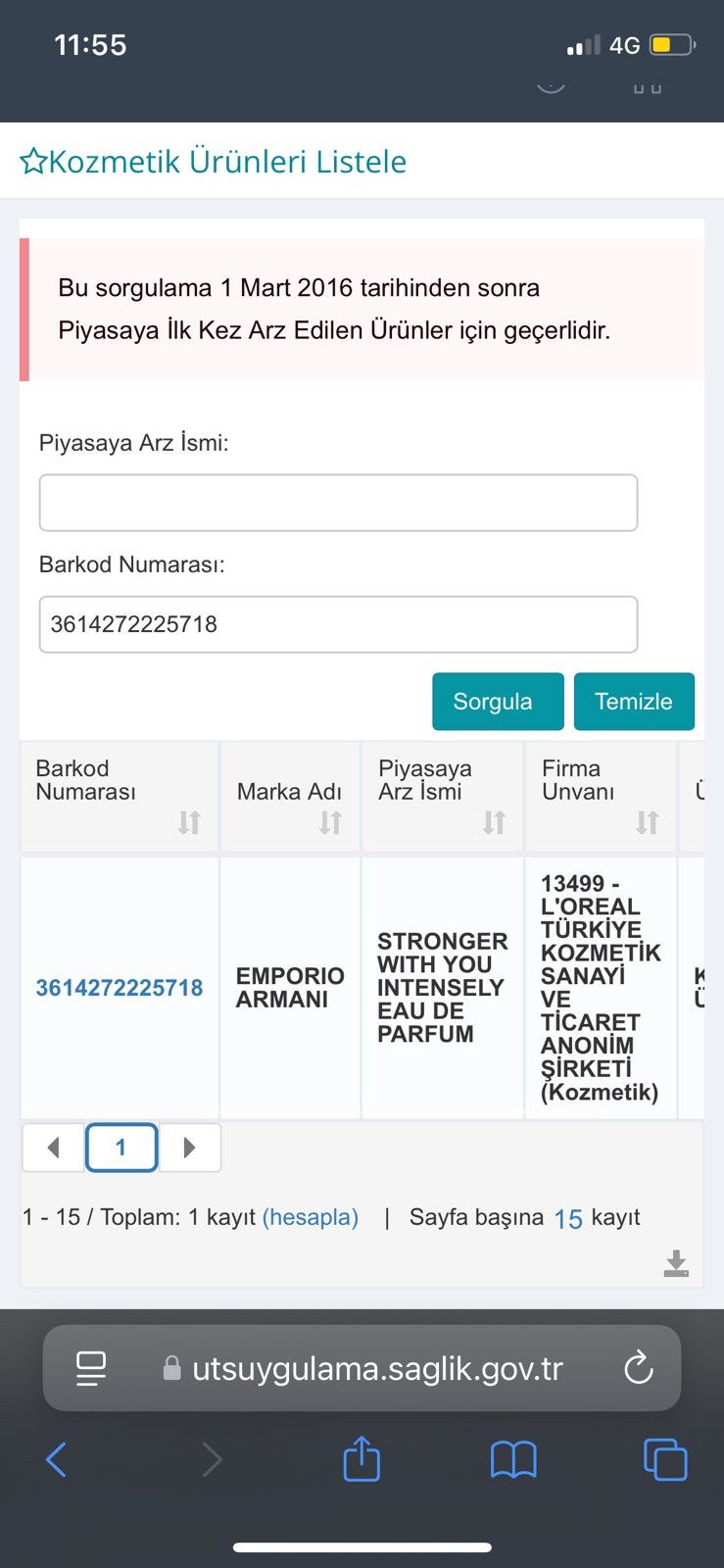724x1568 pixels.
Task: Go to the previous results page arrow
Action: point(54,1148)
